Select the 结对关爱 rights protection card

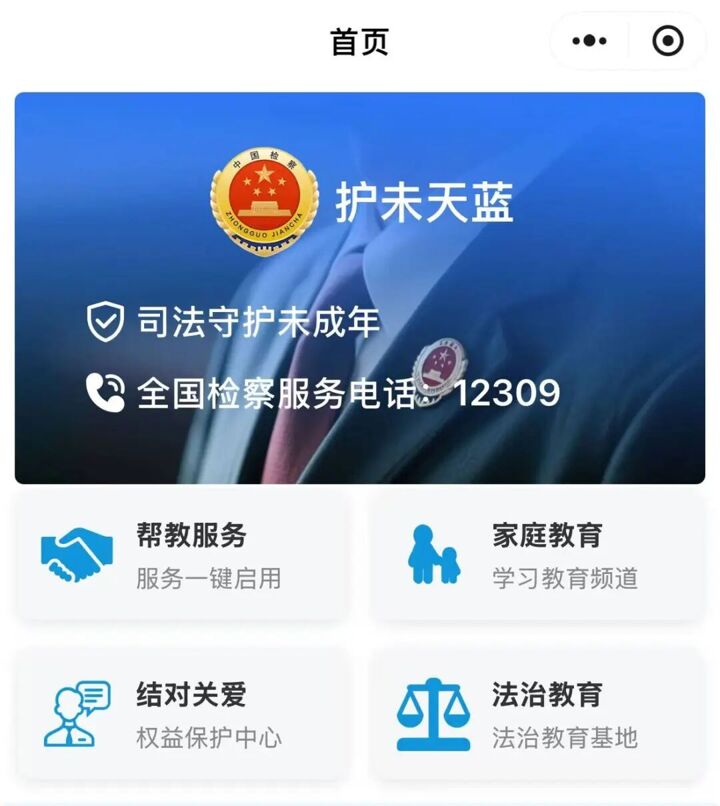(x=182, y=714)
